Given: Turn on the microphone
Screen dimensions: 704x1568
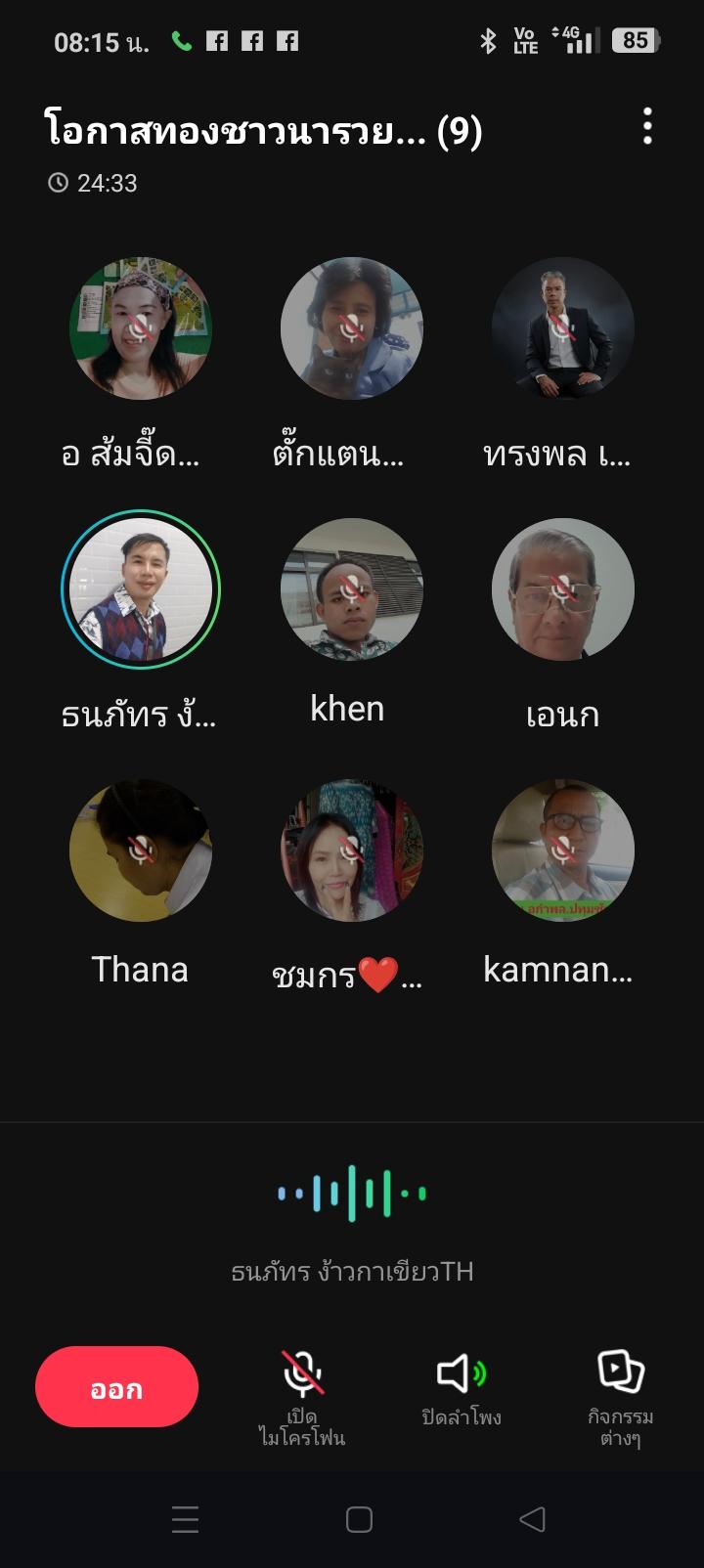Looking at the screenshot, I should pos(302,1398).
